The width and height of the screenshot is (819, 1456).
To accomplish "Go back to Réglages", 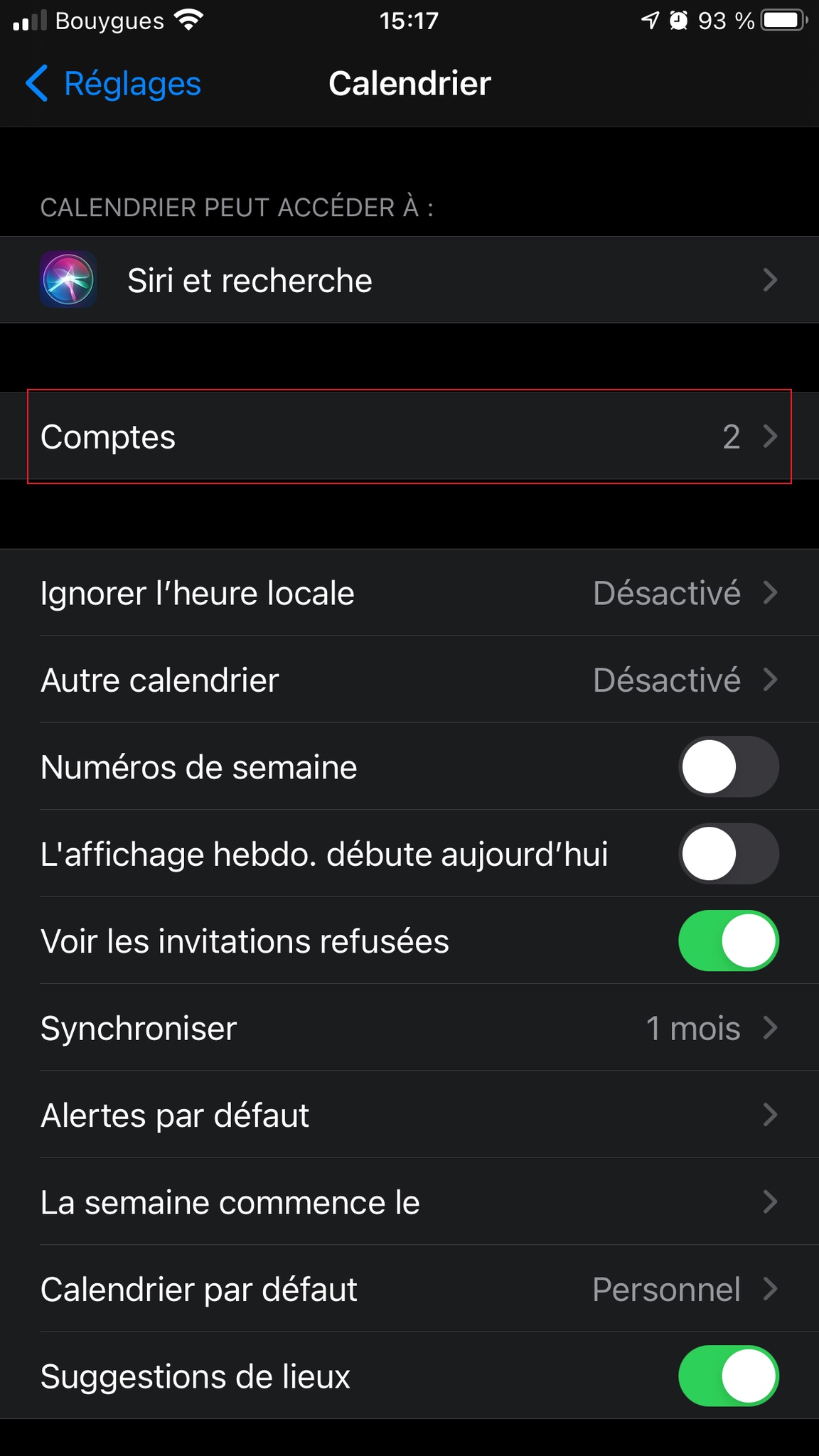I will click(x=114, y=83).
